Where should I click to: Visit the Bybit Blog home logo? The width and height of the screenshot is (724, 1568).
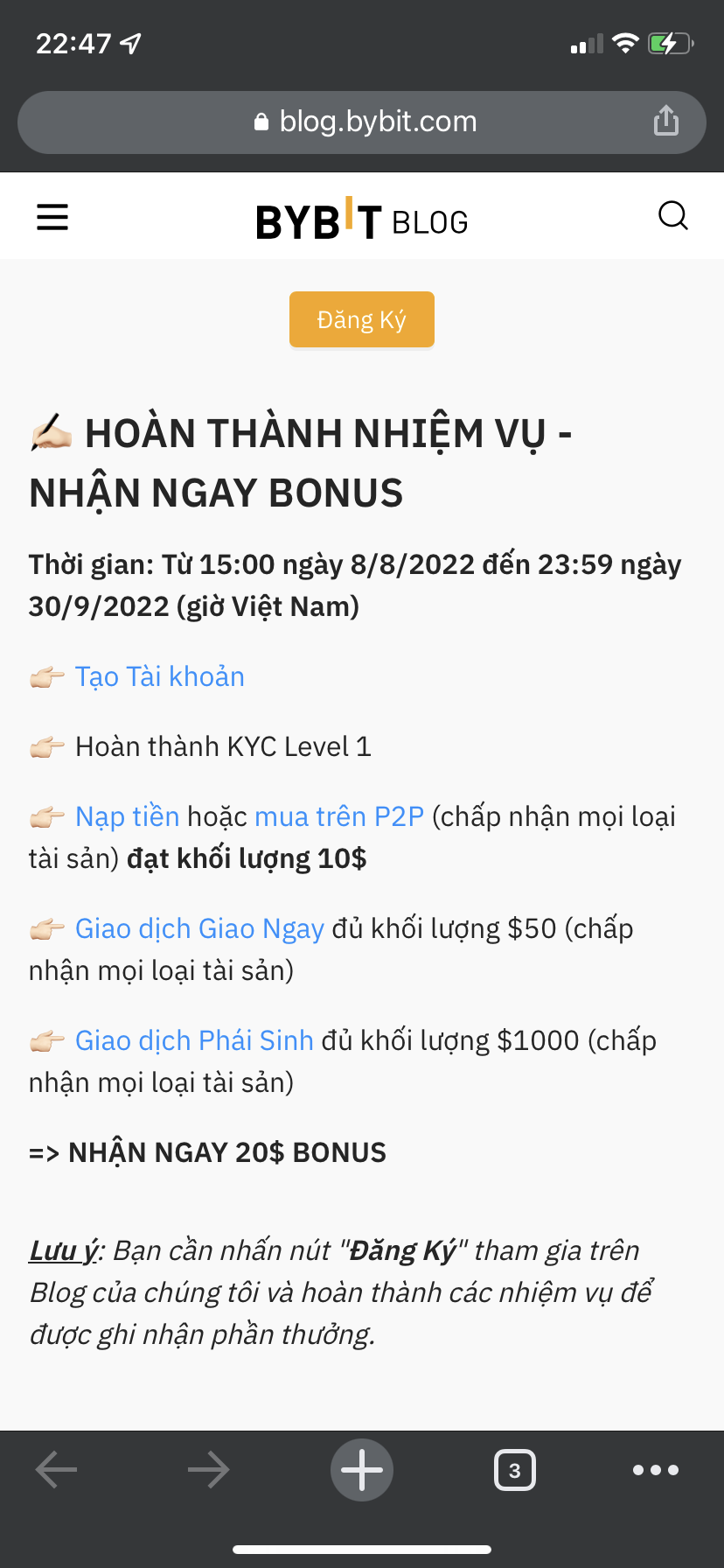361,220
